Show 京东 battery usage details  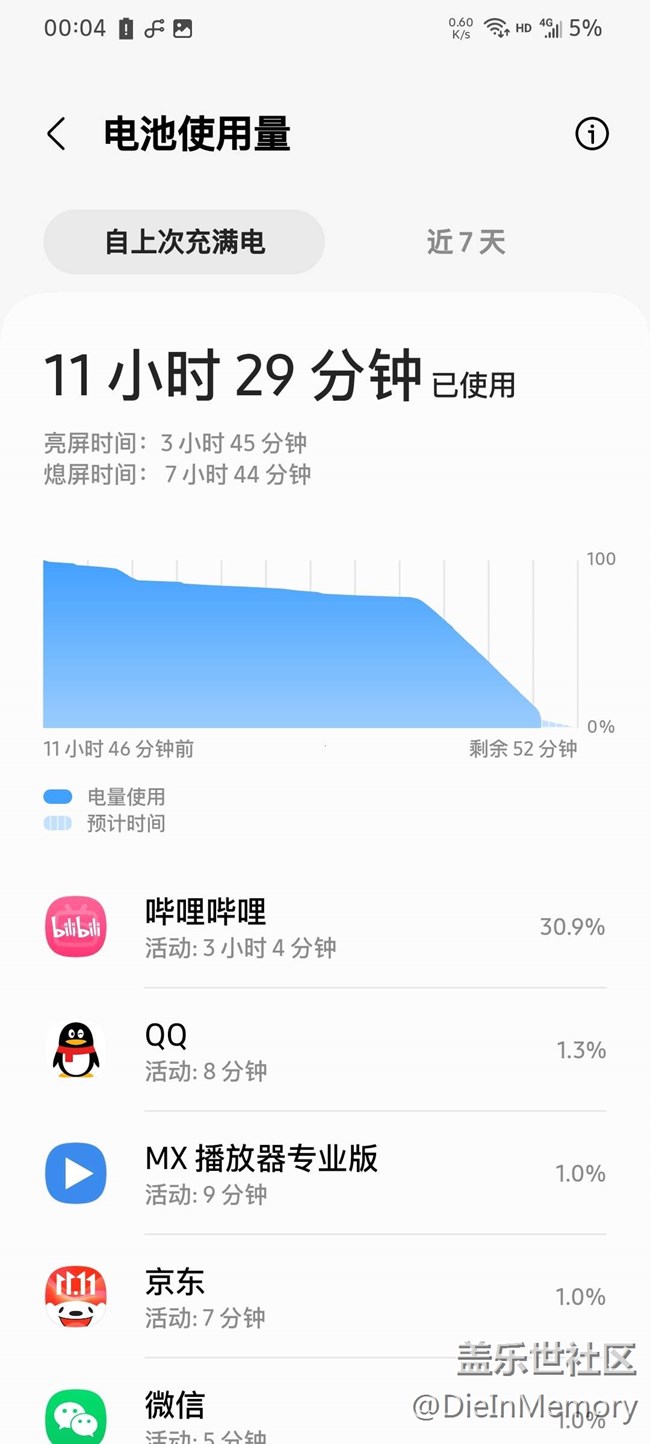point(325,1296)
